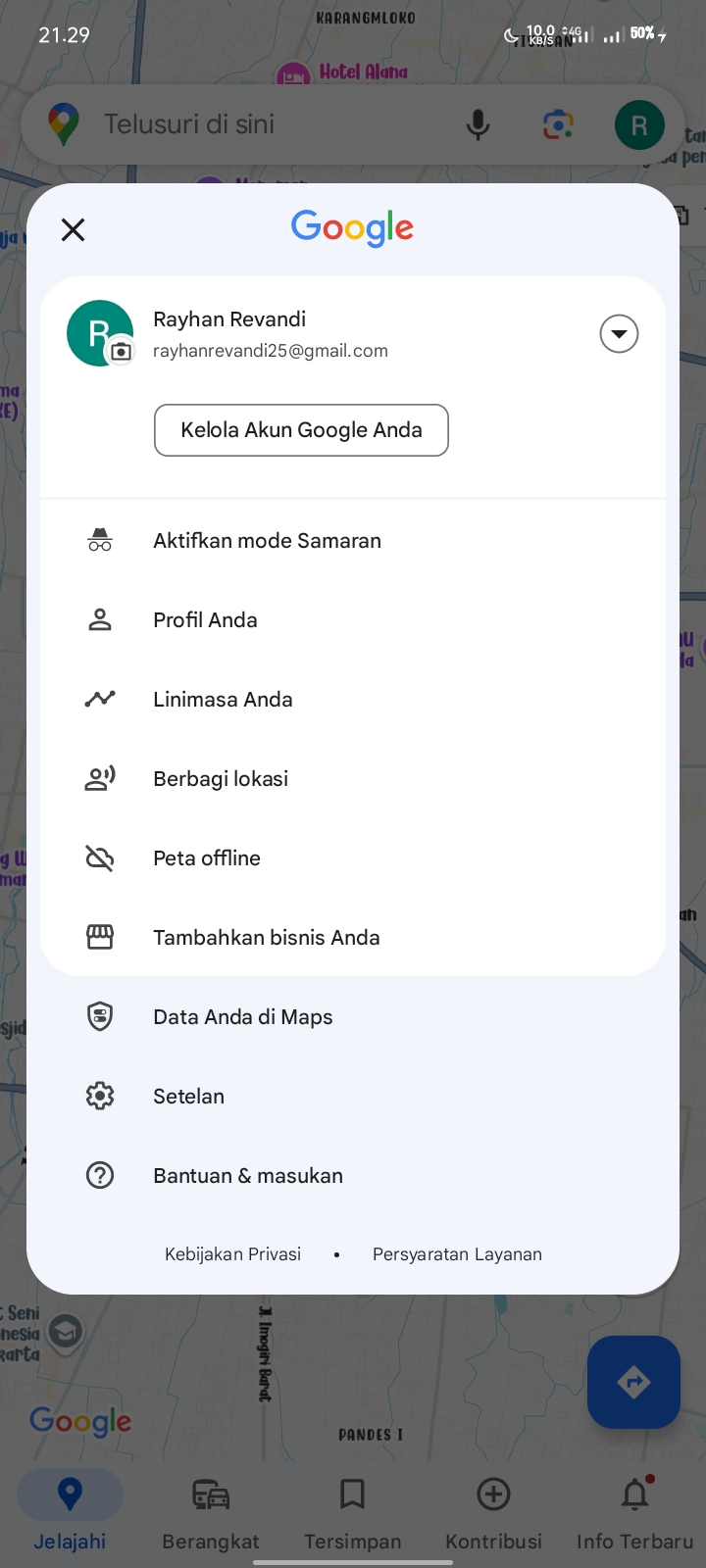Image resolution: width=706 pixels, height=1568 pixels.
Task: Open Peta offline
Action: (x=353, y=858)
